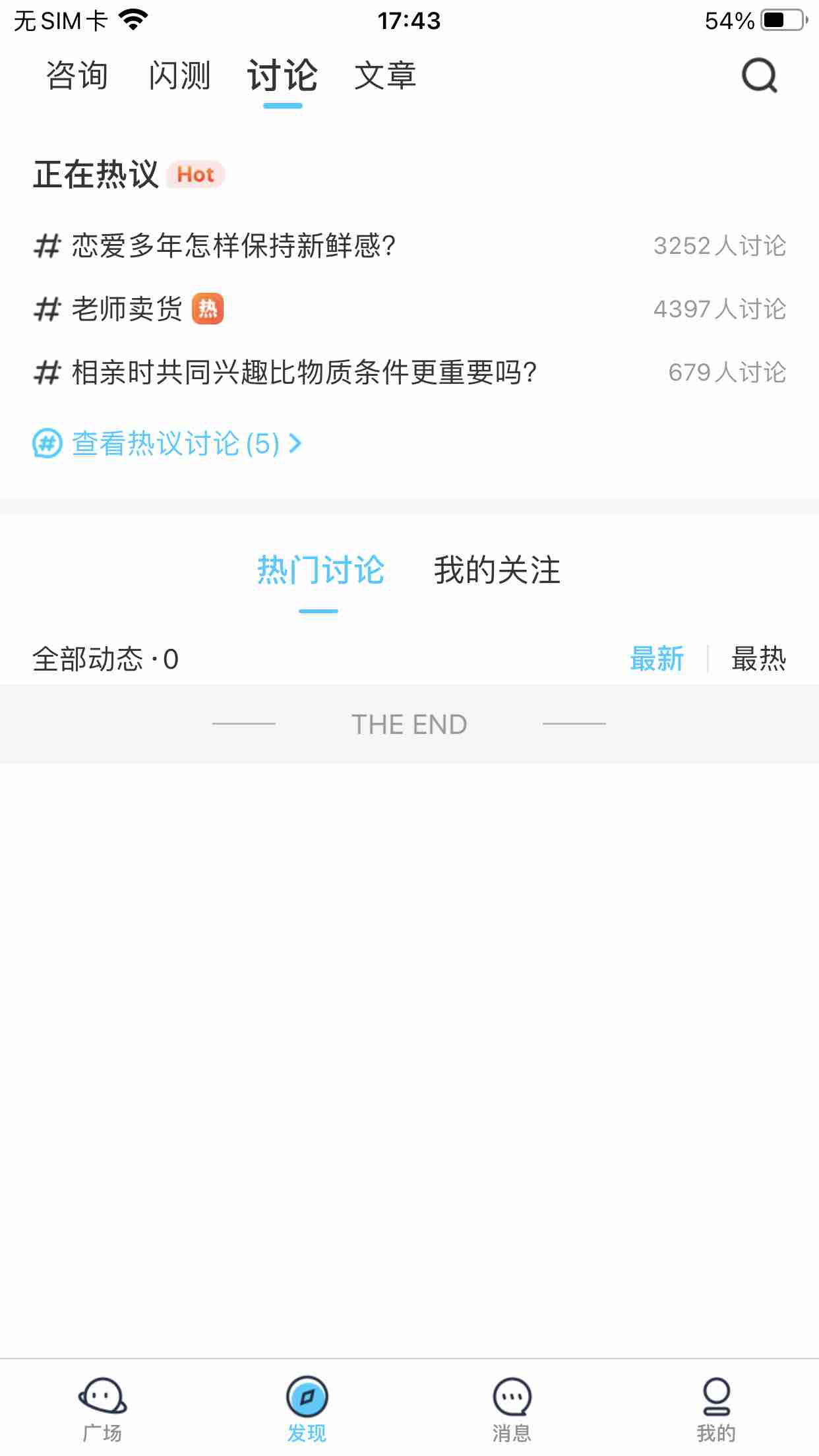Go to the 文章 tab
The height and width of the screenshot is (1456, 819).
[385, 76]
